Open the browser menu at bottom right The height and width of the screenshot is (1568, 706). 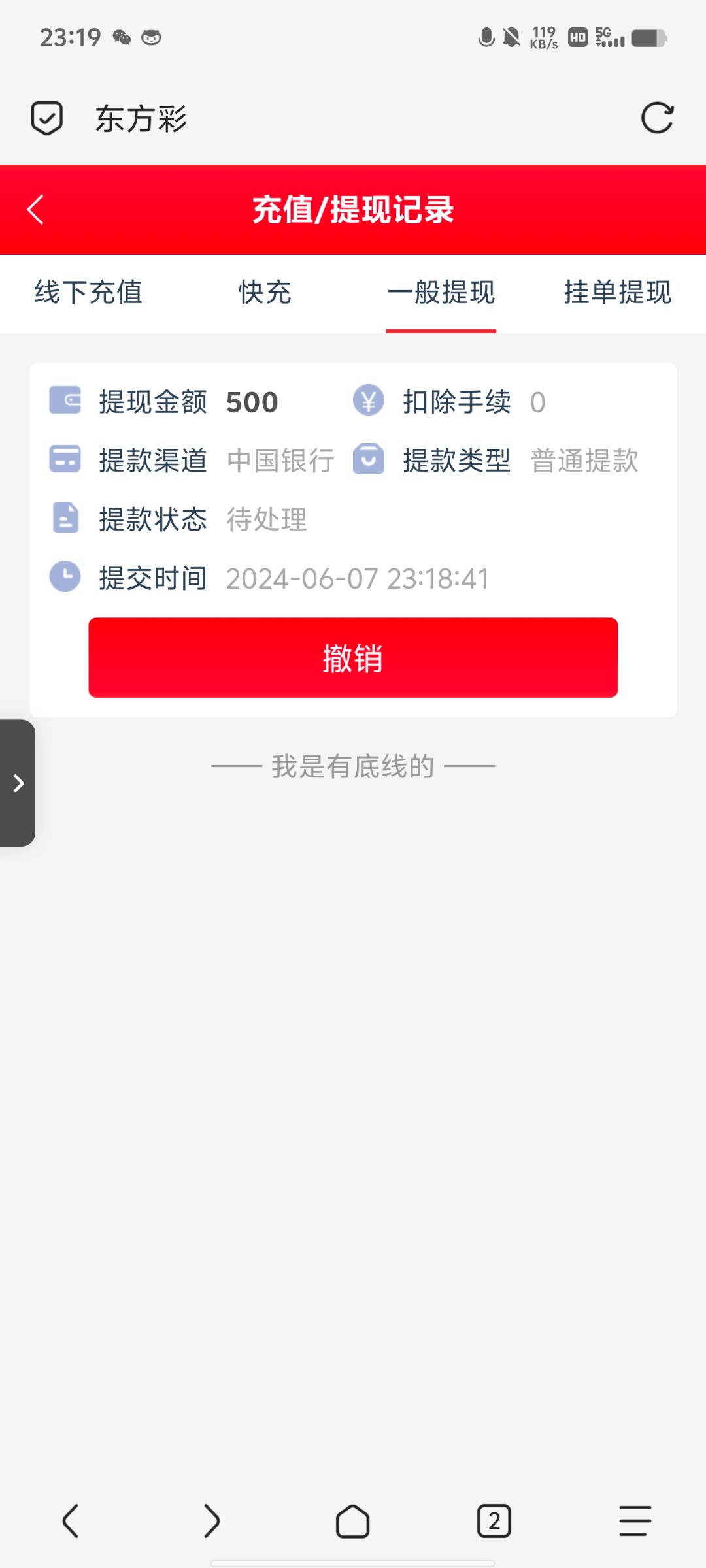coord(633,1520)
